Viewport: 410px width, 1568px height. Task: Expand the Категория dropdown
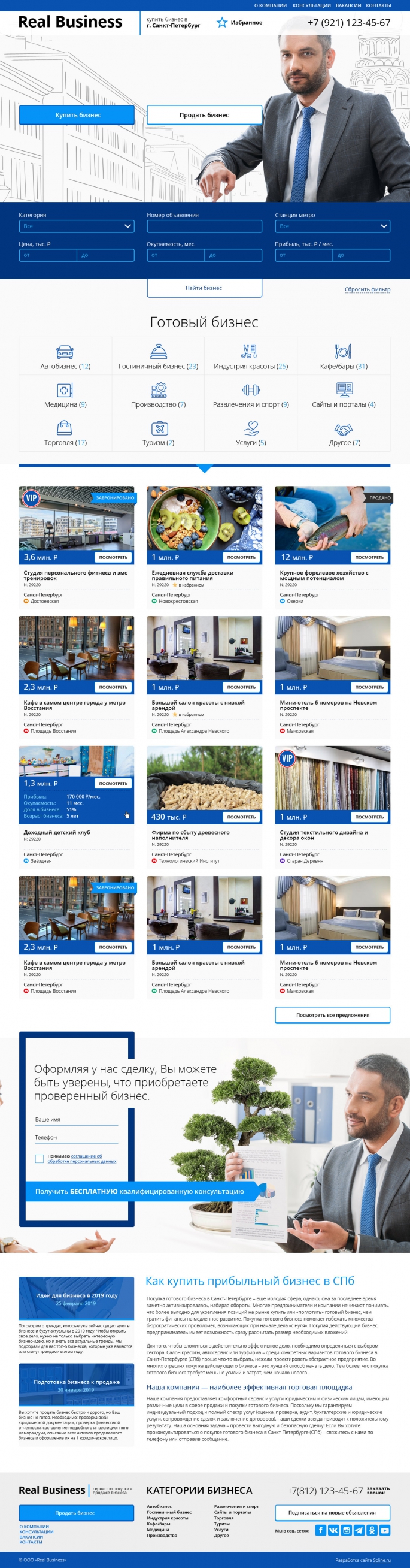(77, 226)
